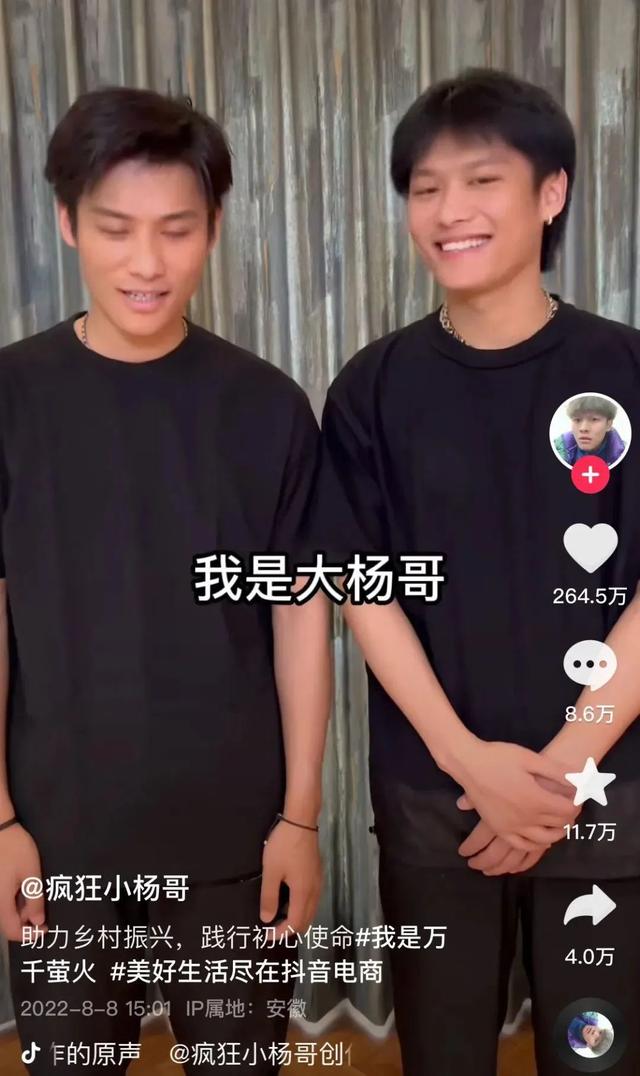Visit the @疯狂小杨哥 username link
This screenshot has width=640, height=1076.
[x=104, y=888]
